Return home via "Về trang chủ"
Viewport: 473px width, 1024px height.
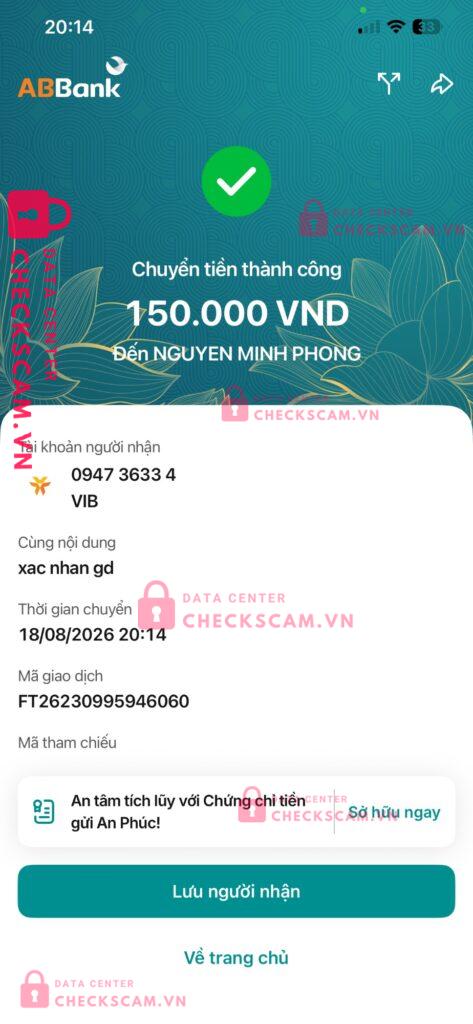[x=236, y=958]
